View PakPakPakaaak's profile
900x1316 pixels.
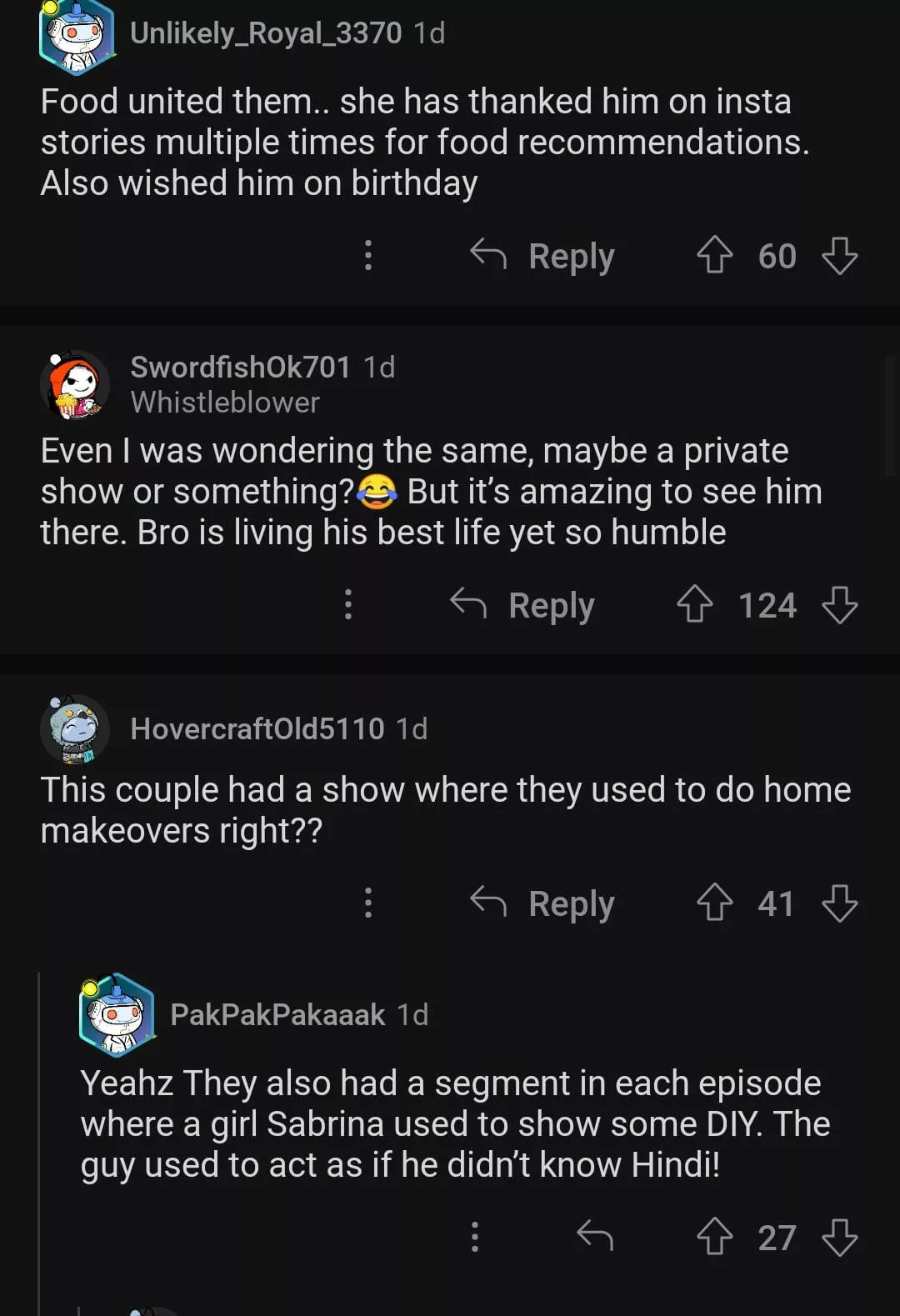click(277, 1015)
